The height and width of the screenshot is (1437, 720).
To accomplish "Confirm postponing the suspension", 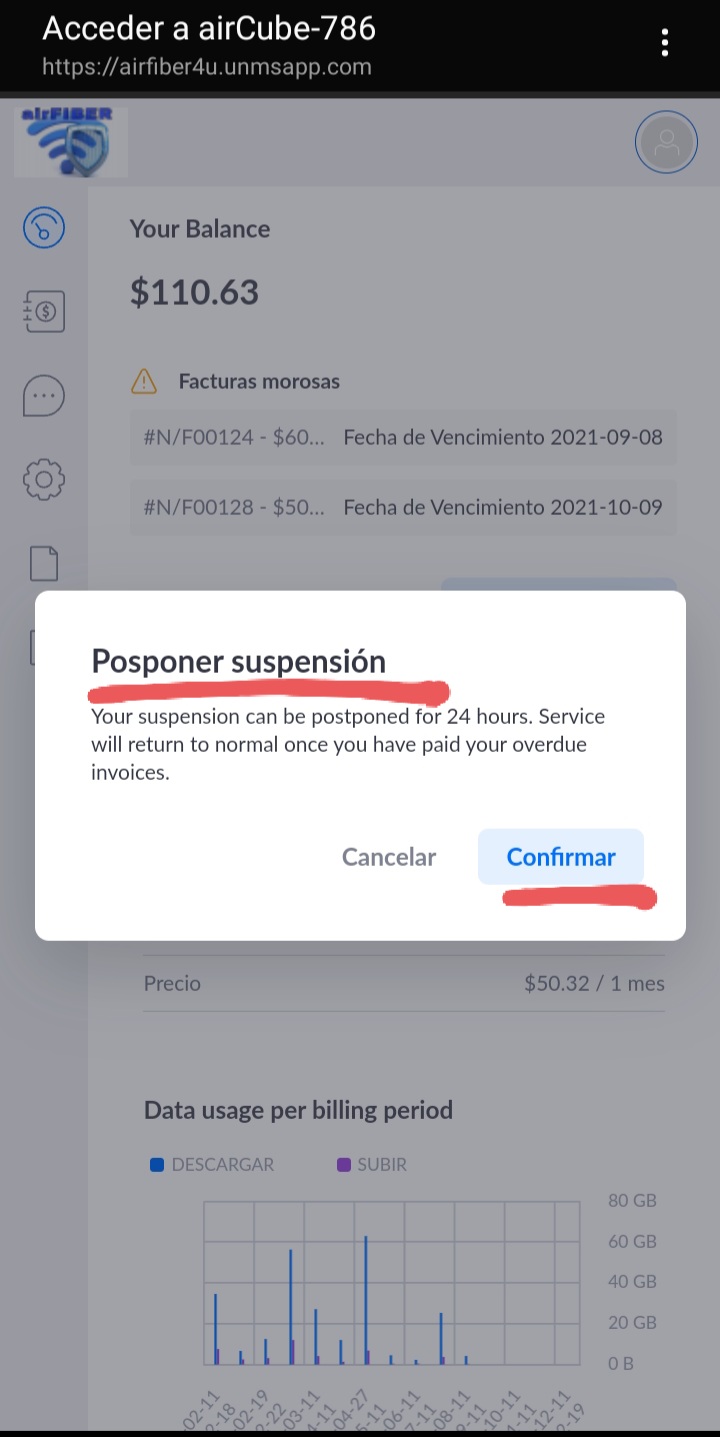I will [560, 857].
